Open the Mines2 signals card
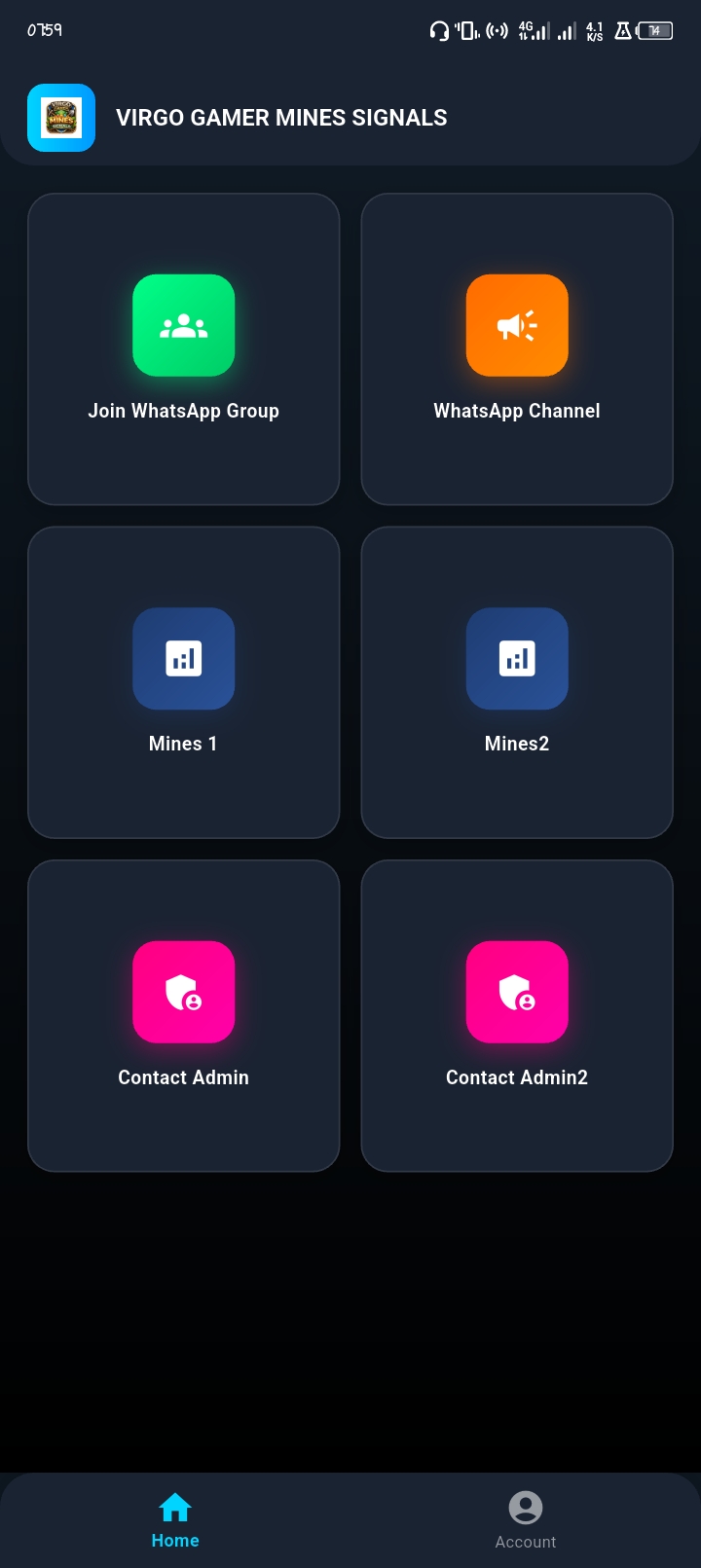This screenshot has width=701, height=1568. click(x=516, y=681)
